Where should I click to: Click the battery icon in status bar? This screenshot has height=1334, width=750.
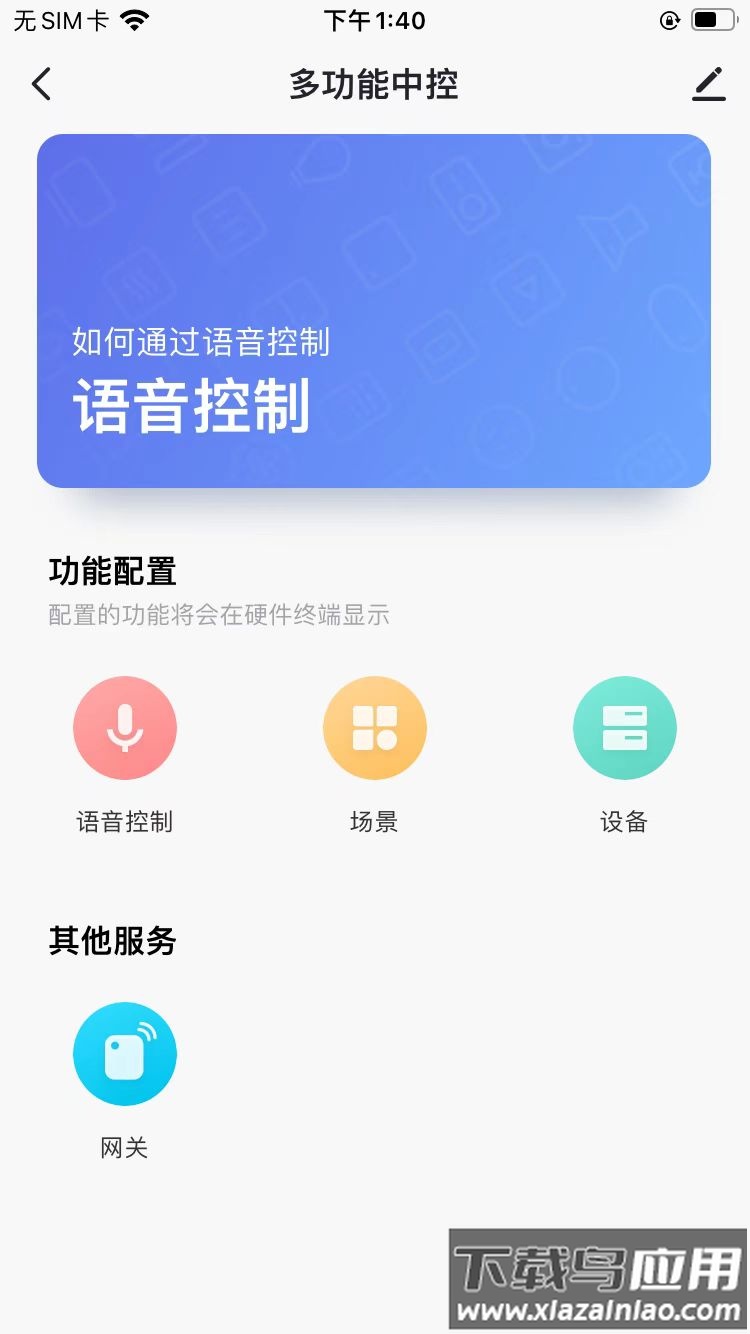[712, 17]
